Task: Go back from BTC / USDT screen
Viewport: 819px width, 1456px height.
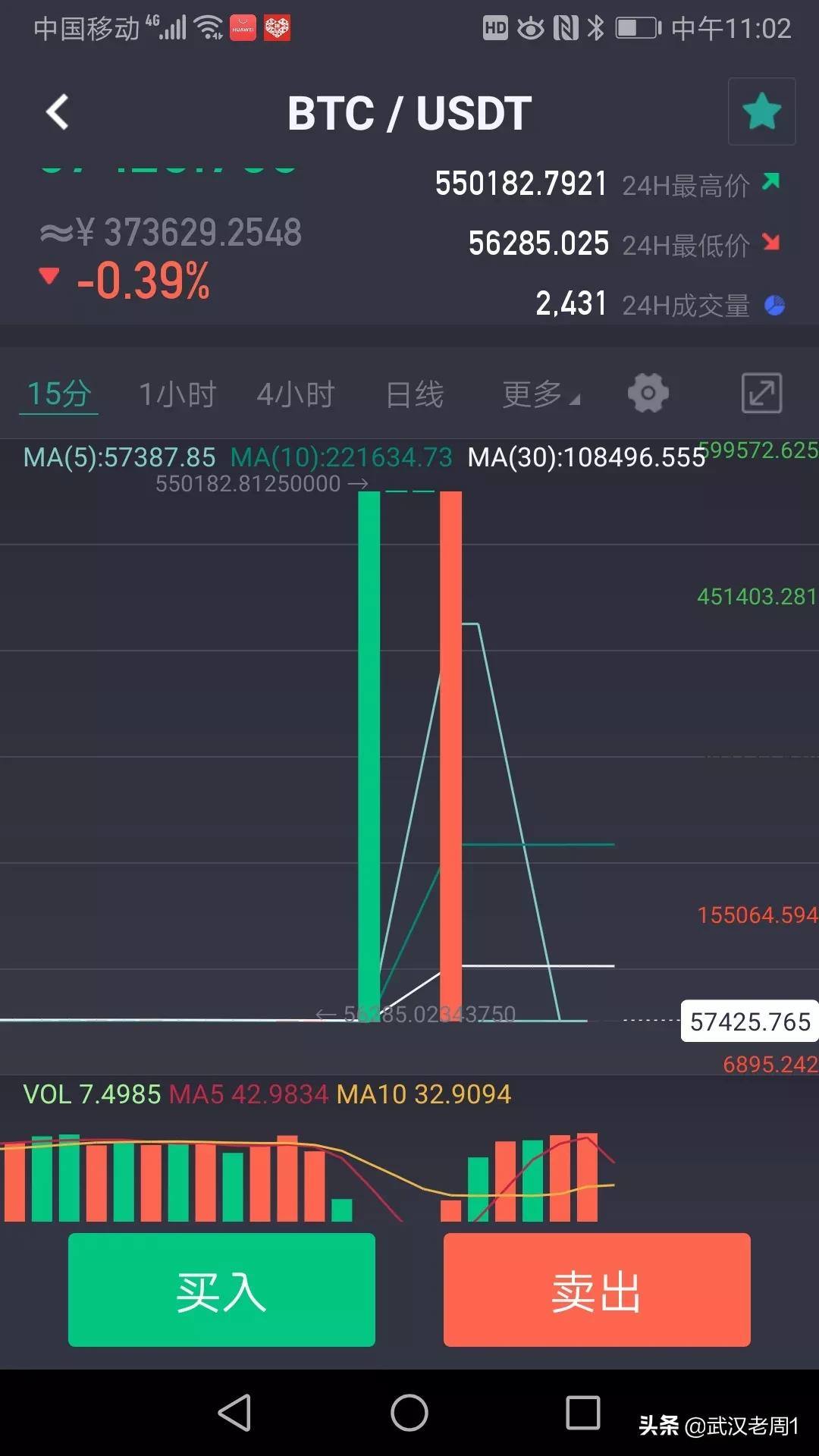Action: point(58,112)
